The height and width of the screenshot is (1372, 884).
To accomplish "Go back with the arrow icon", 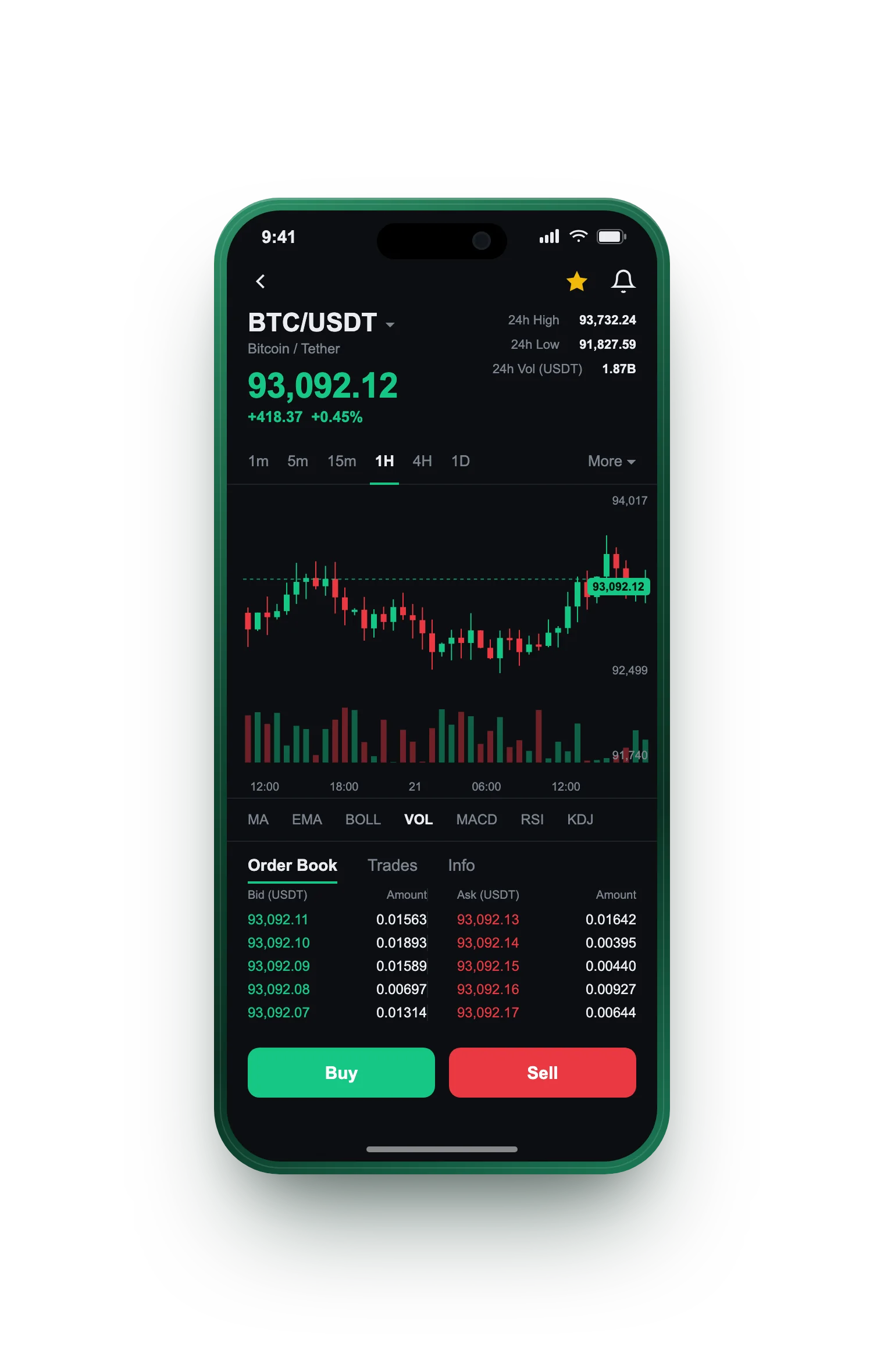I will point(260,282).
